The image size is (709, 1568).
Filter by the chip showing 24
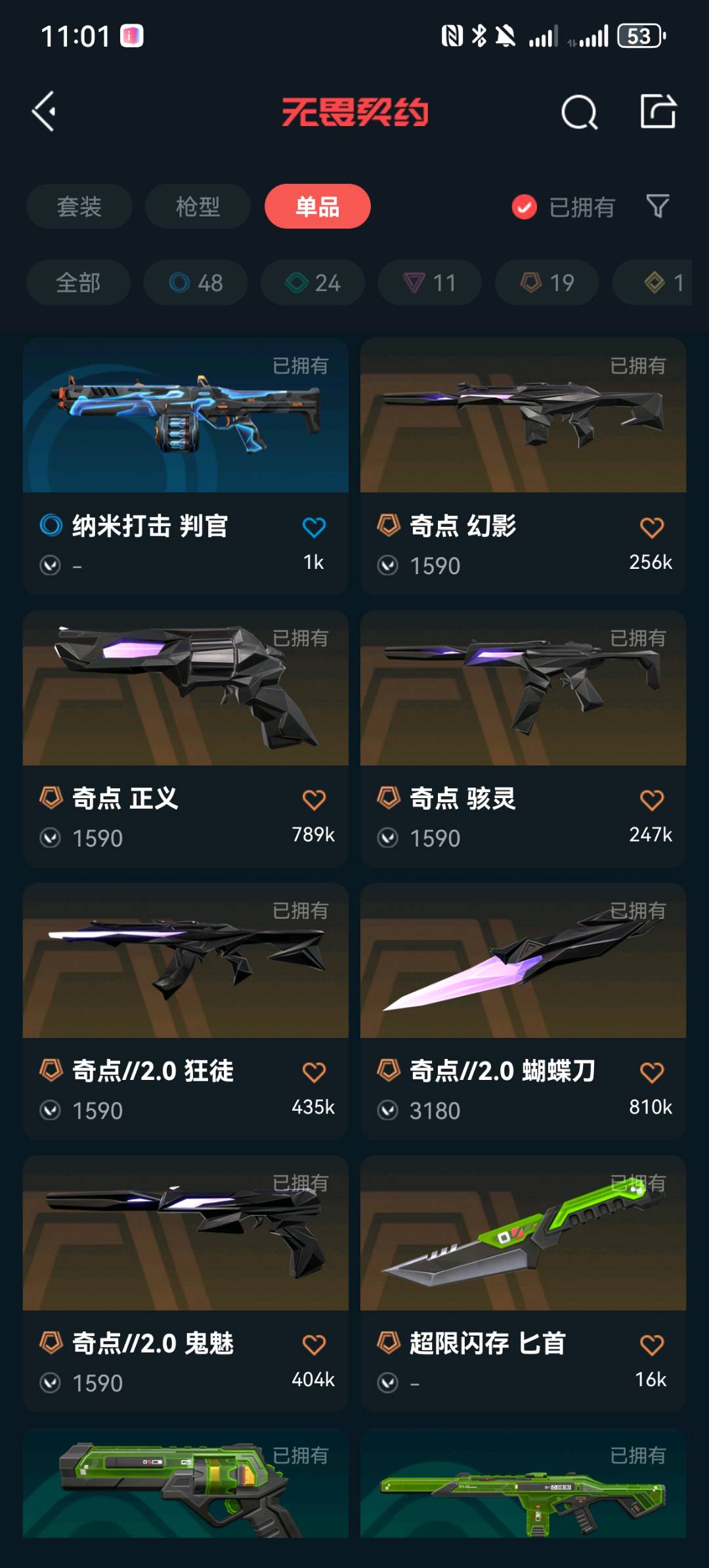[x=312, y=282]
